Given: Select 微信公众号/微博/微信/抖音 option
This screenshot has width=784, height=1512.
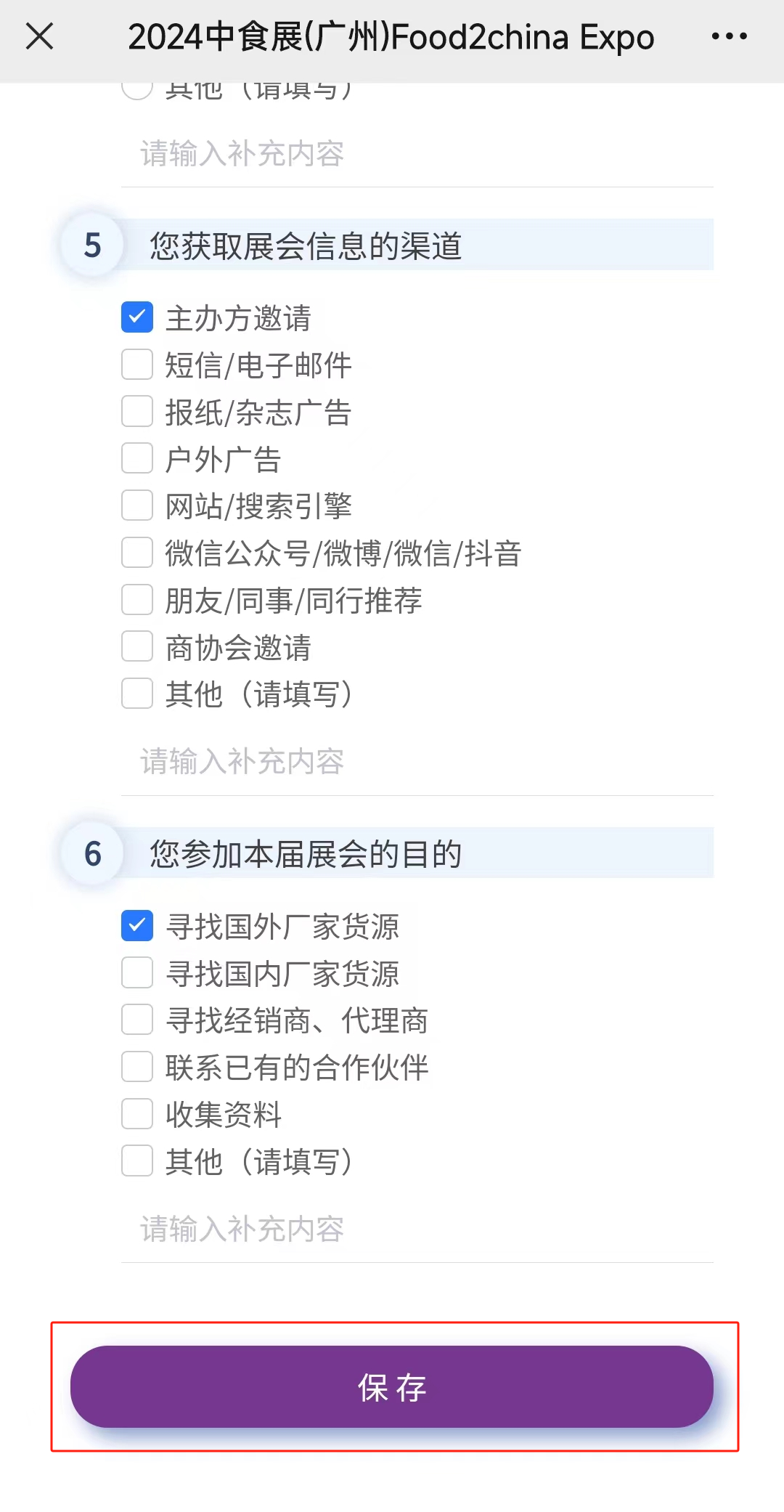Looking at the screenshot, I should (137, 553).
